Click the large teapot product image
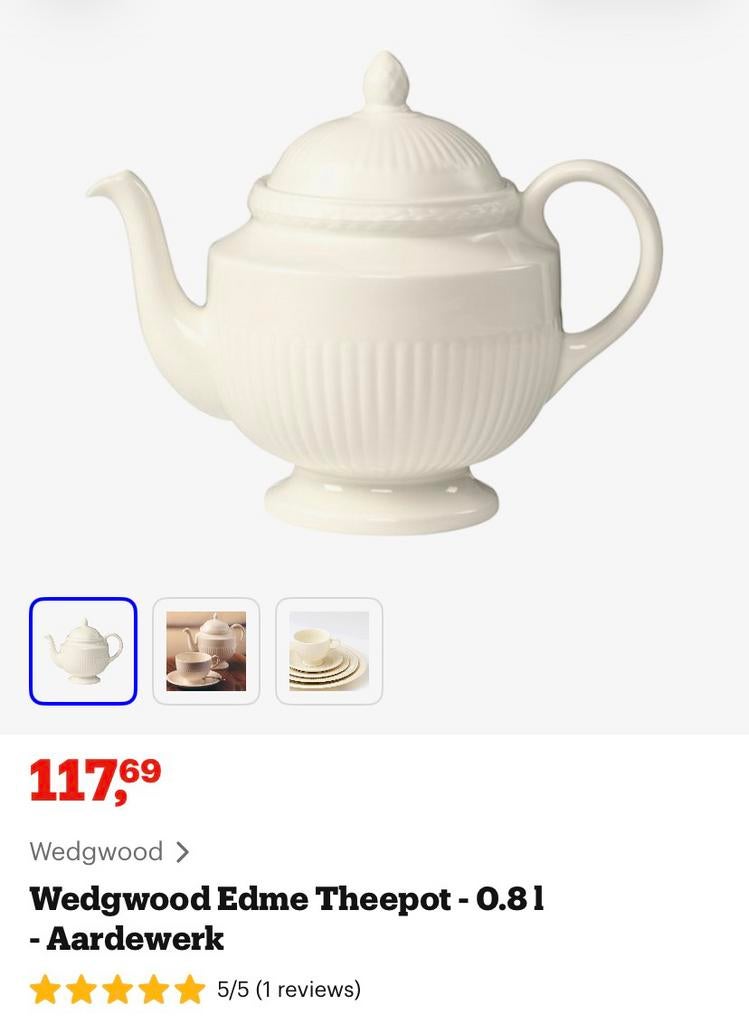Screen dimensions: 749x1024 tap(374, 300)
